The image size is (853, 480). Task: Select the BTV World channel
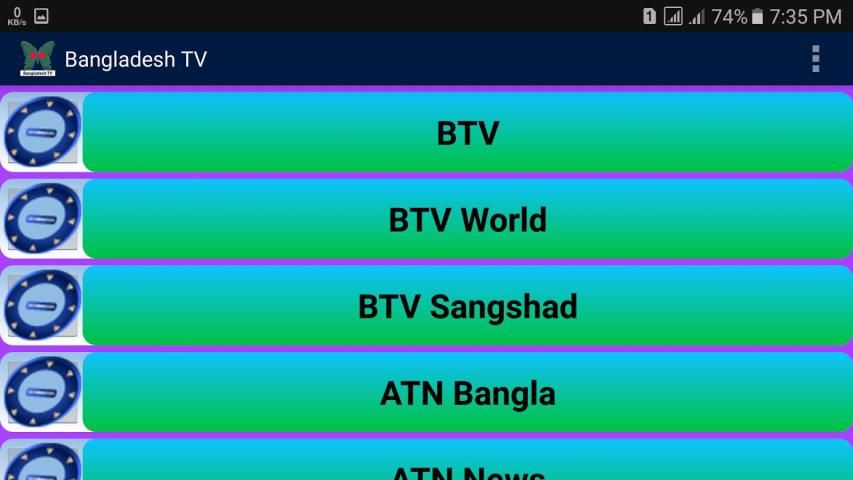(x=467, y=219)
